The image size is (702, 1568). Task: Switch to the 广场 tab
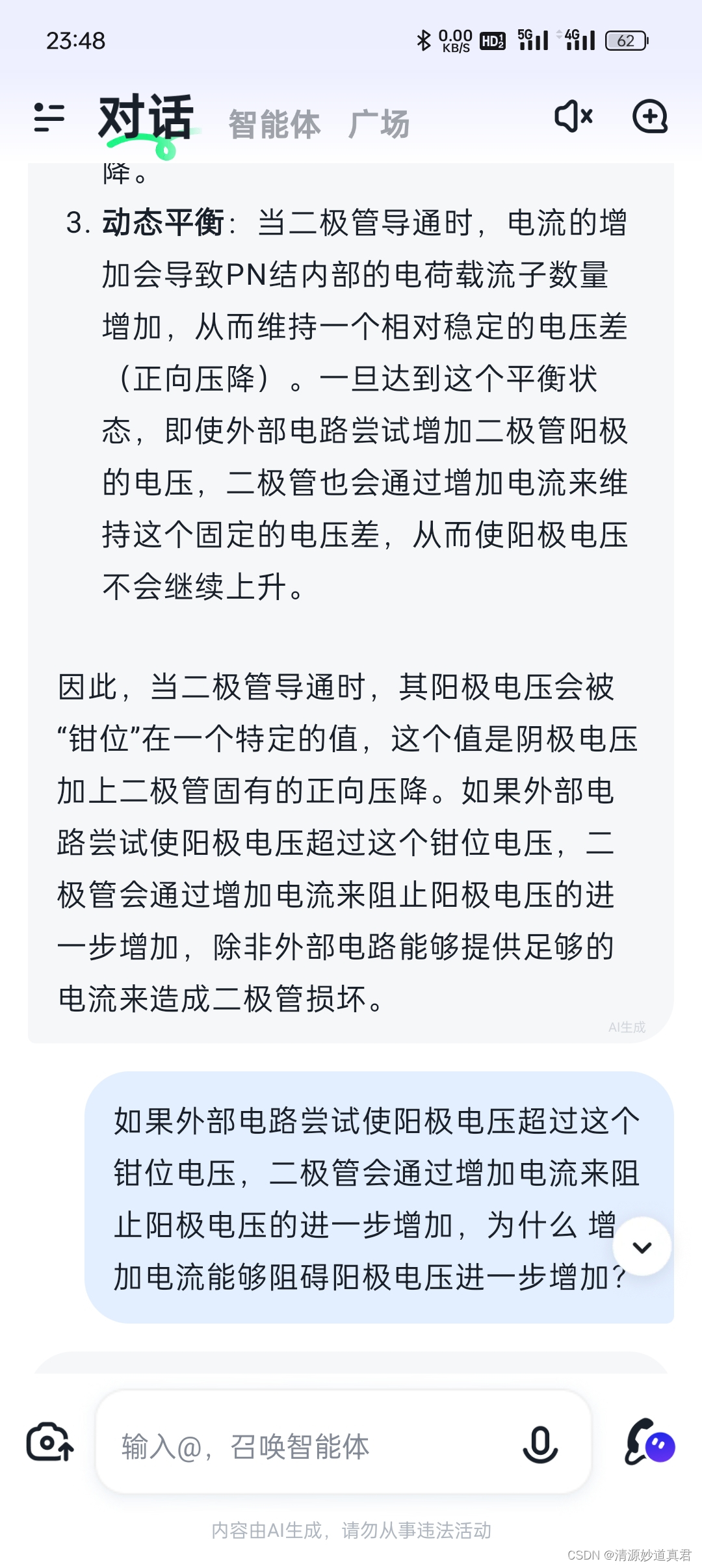(x=379, y=124)
